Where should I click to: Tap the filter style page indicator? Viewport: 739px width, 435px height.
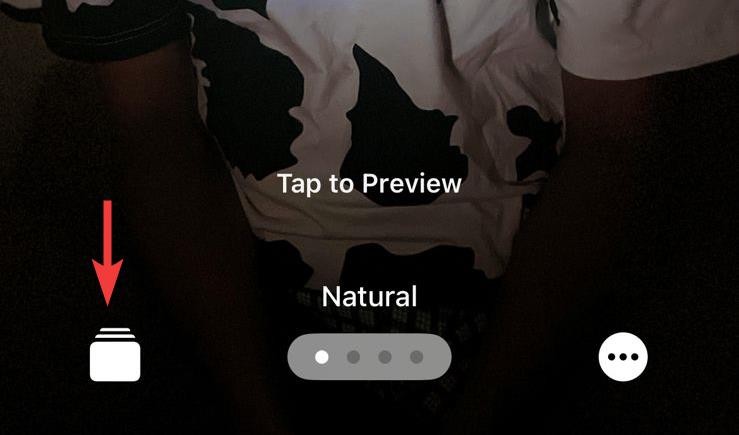click(369, 356)
